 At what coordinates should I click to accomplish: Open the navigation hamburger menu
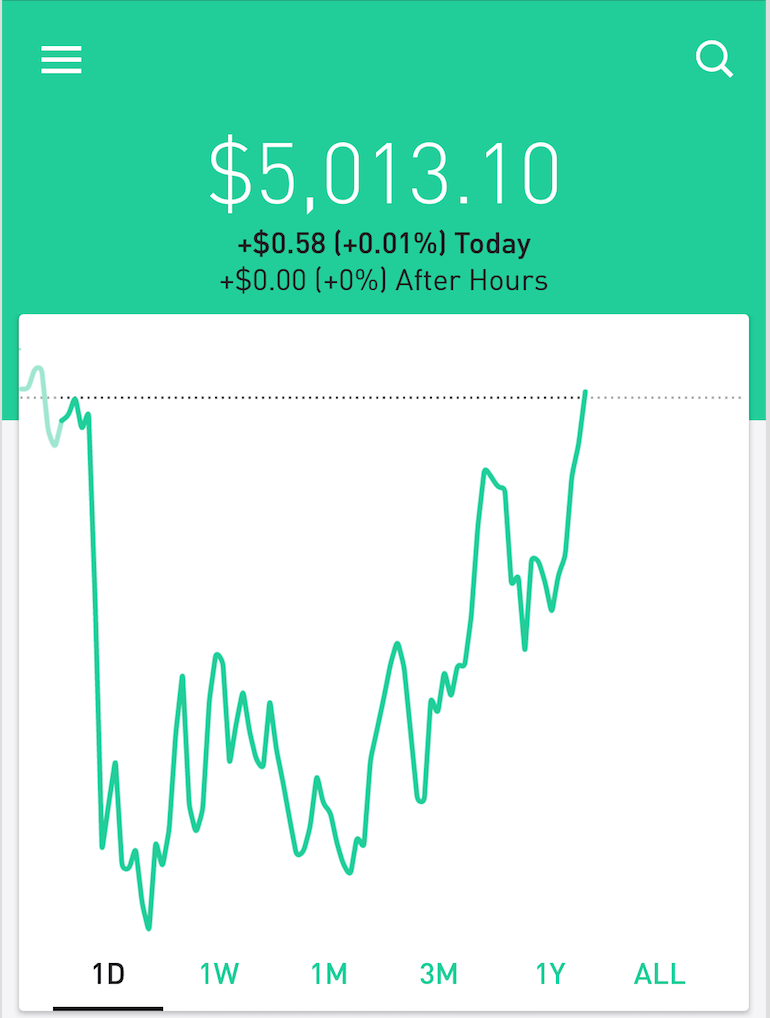click(61, 60)
